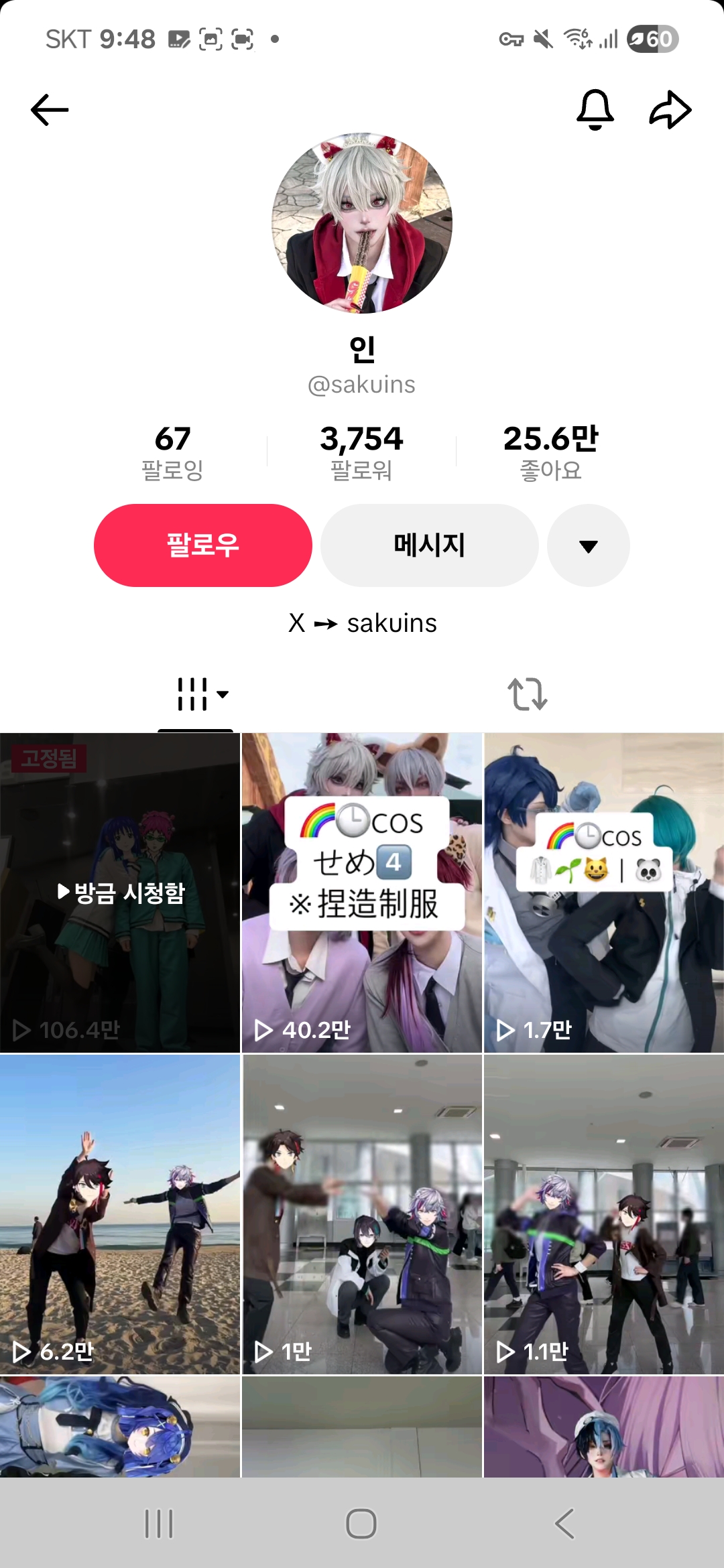Tap the red 팔로우 button
This screenshot has width=724, height=1568.
(203, 545)
